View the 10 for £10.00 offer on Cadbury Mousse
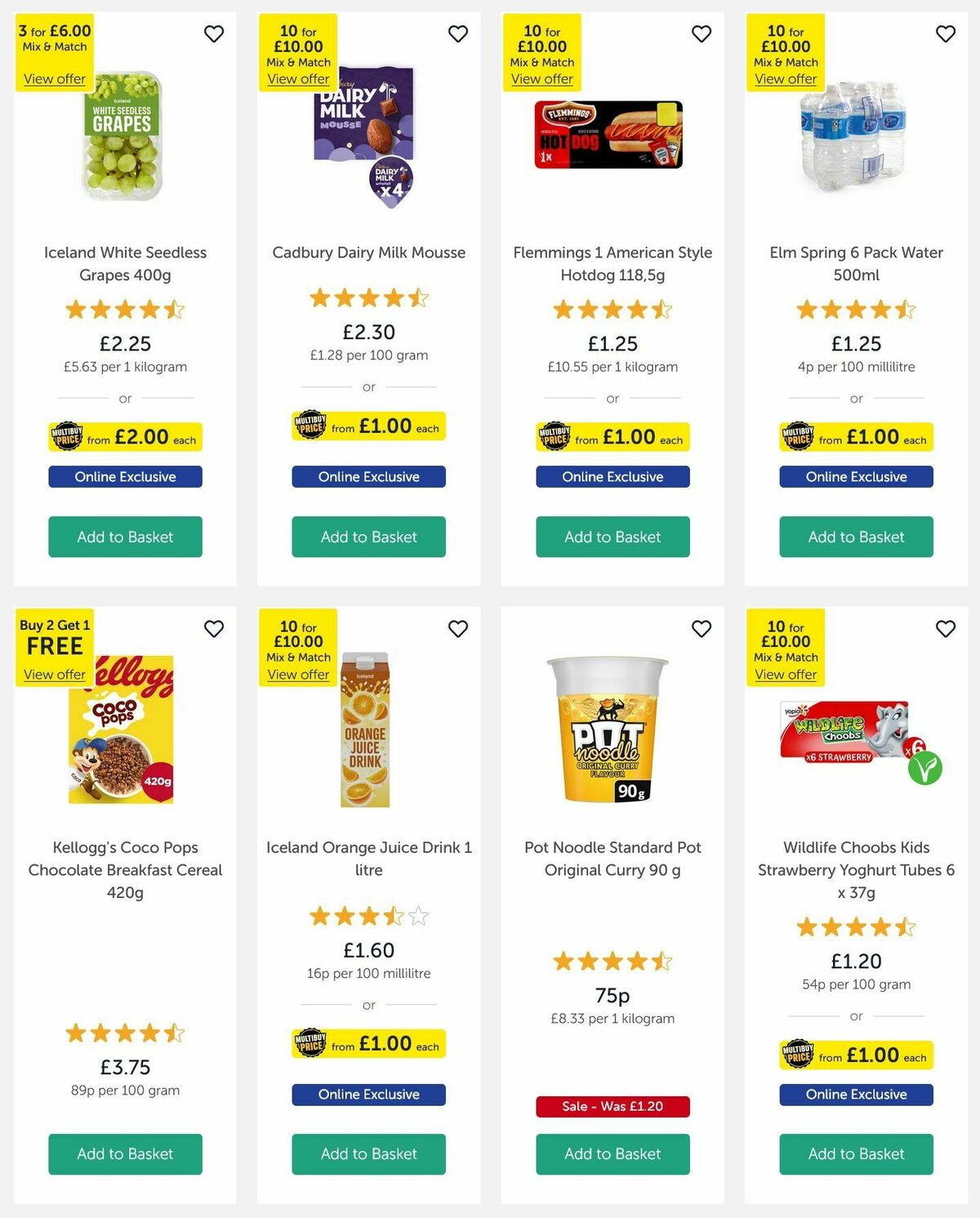This screenshot has height=1218, width=980. point(297,78)
